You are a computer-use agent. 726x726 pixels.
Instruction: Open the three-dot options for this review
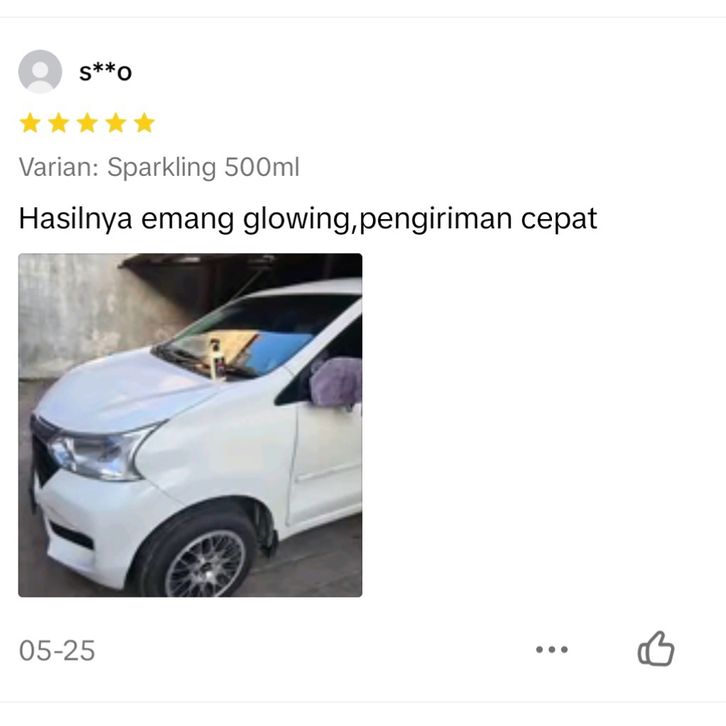(x=551, y=649)
